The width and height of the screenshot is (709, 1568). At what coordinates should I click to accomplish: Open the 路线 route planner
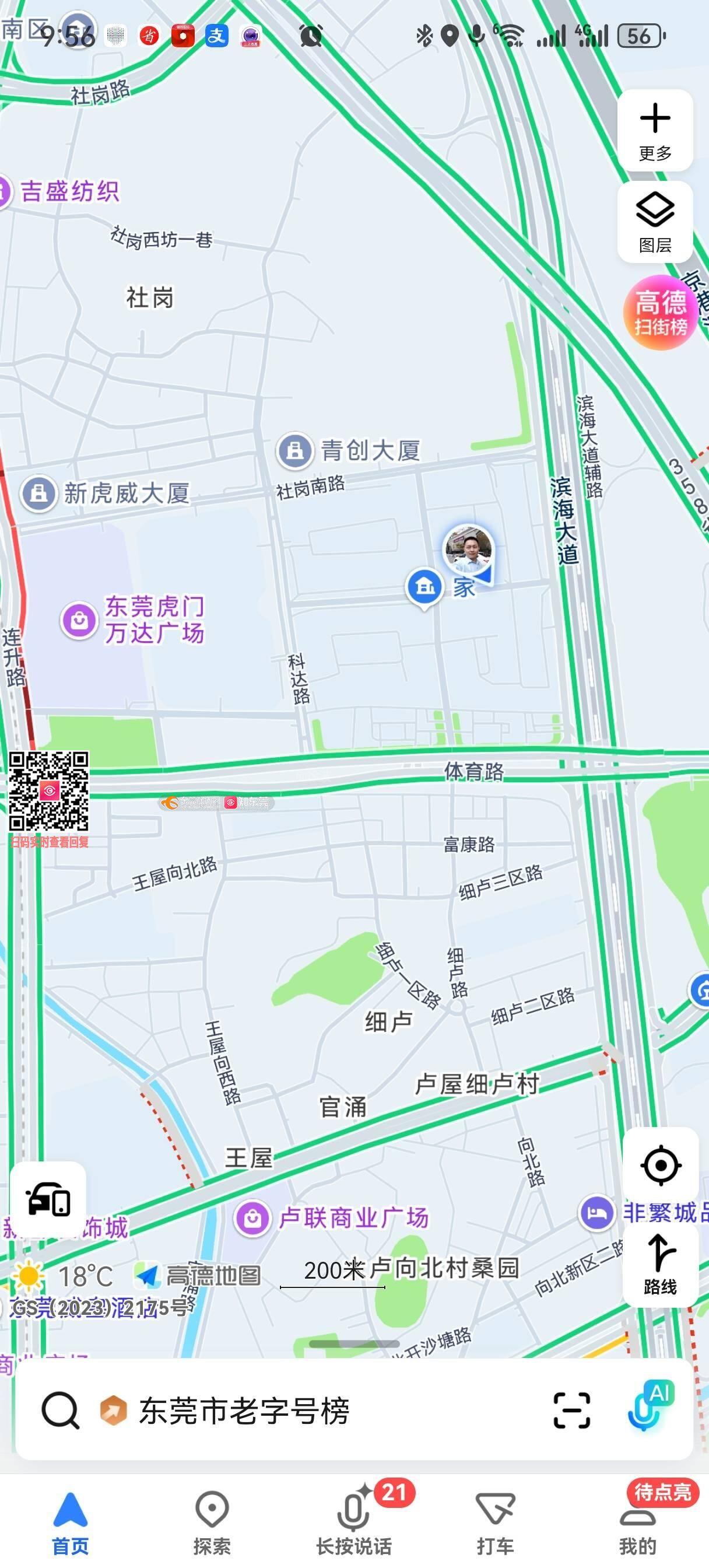(659, 1263)
